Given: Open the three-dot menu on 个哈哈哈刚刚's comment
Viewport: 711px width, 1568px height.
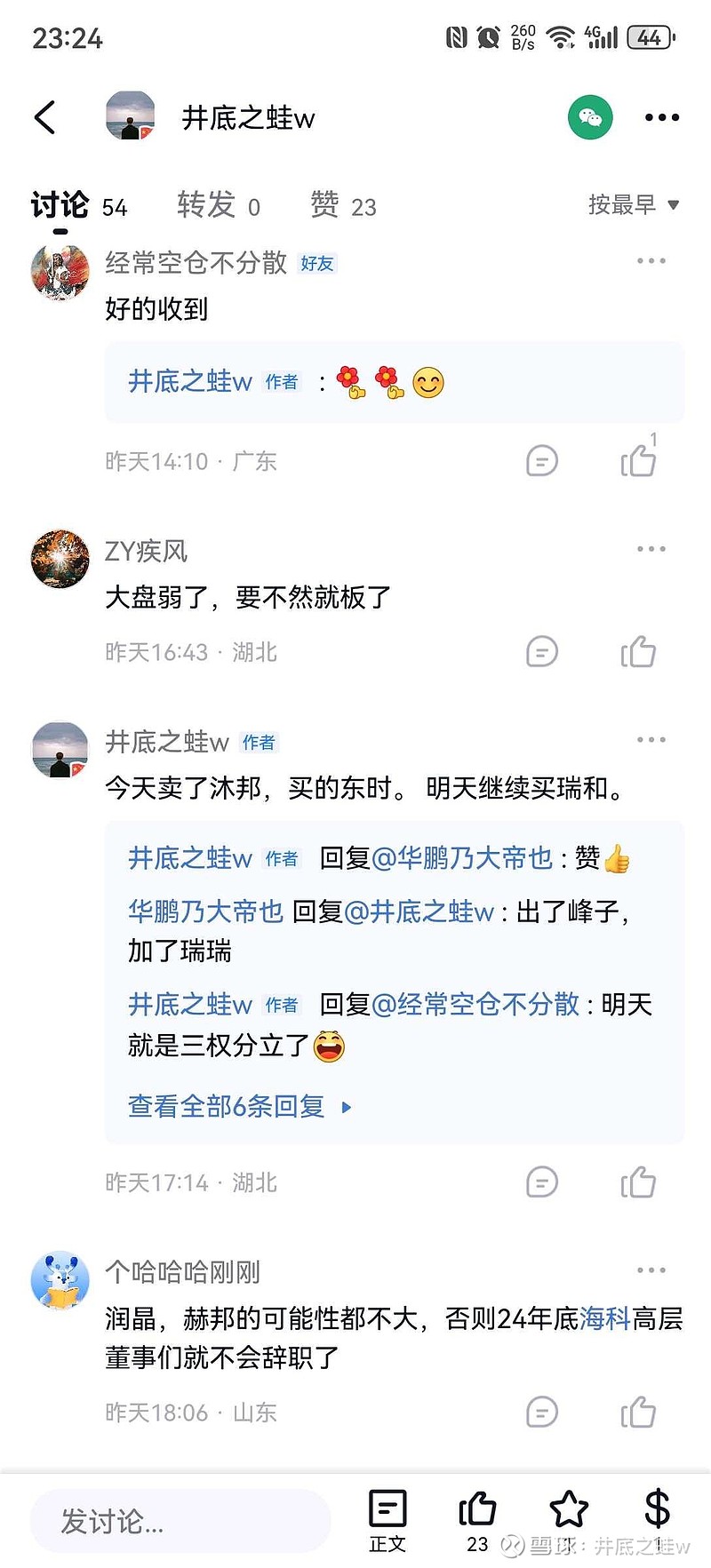Looking at the screenshot, I should point(651,1270).
